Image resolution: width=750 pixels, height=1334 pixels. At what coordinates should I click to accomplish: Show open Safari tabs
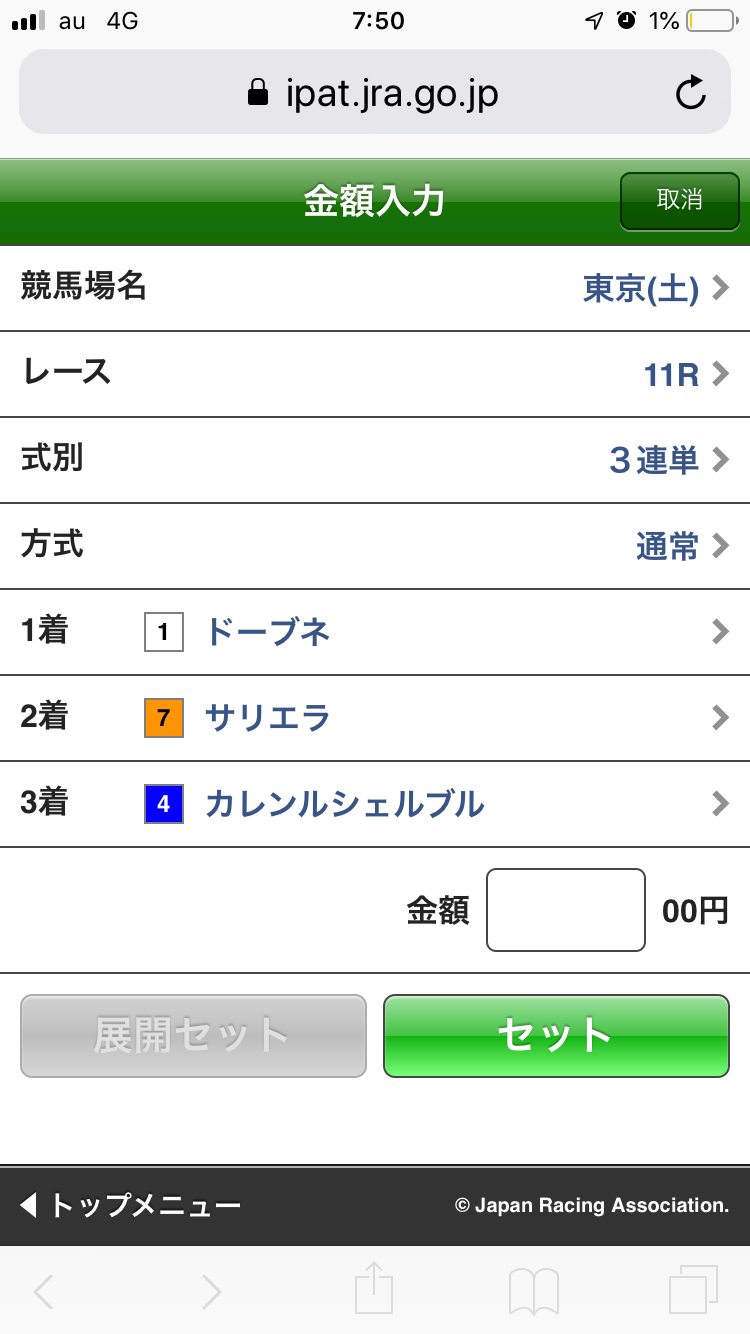693,1291
